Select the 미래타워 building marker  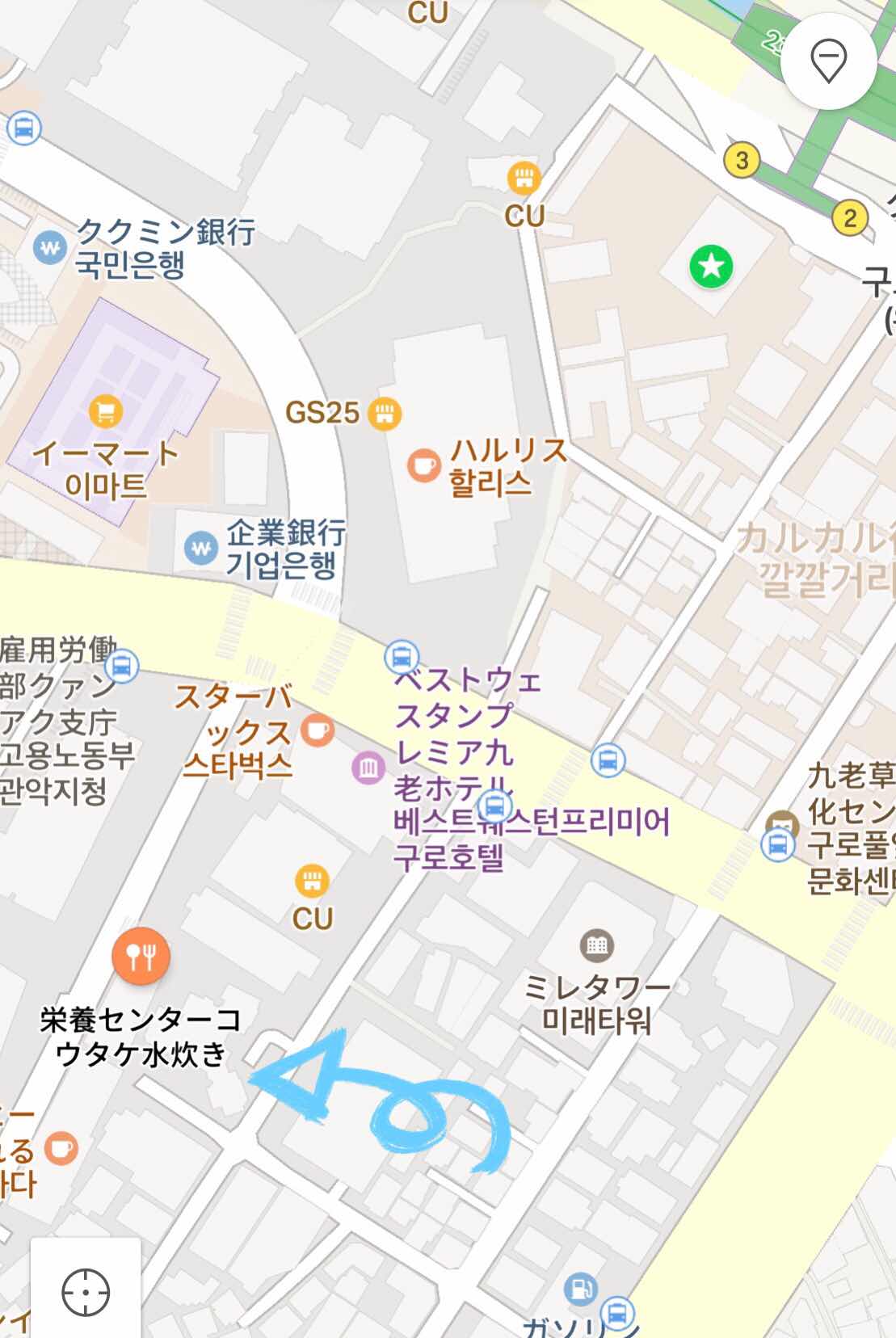[x=597, y=945]
